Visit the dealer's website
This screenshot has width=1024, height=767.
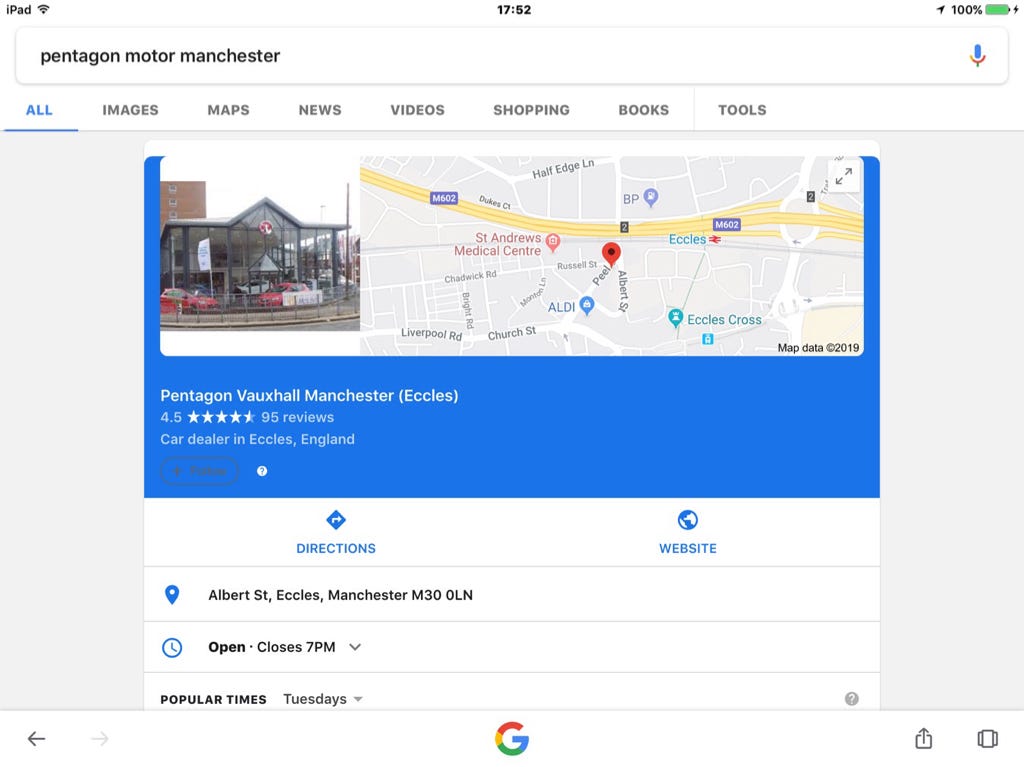pyautogui.click(x=688, y=532)
